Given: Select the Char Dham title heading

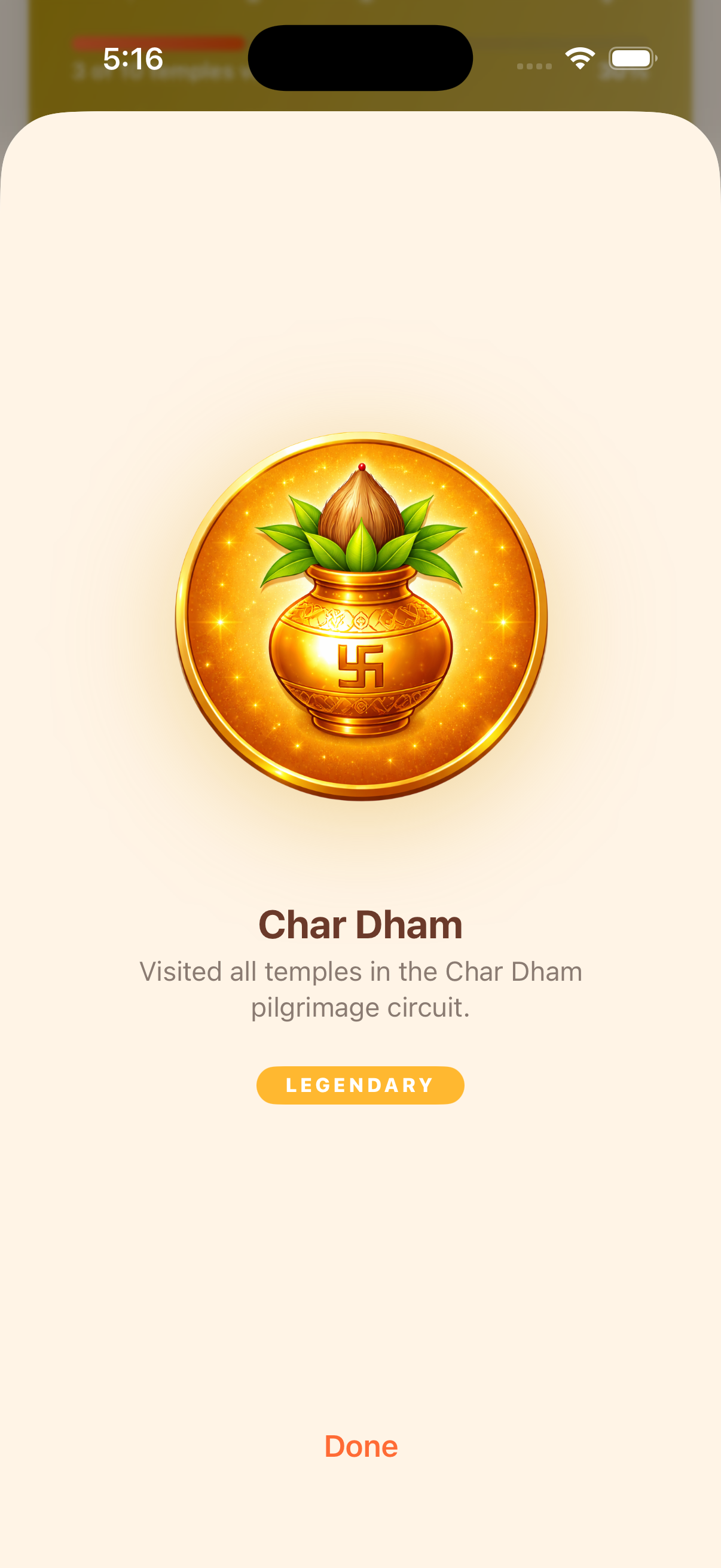Looking at the screenshot, I should 360,925.
